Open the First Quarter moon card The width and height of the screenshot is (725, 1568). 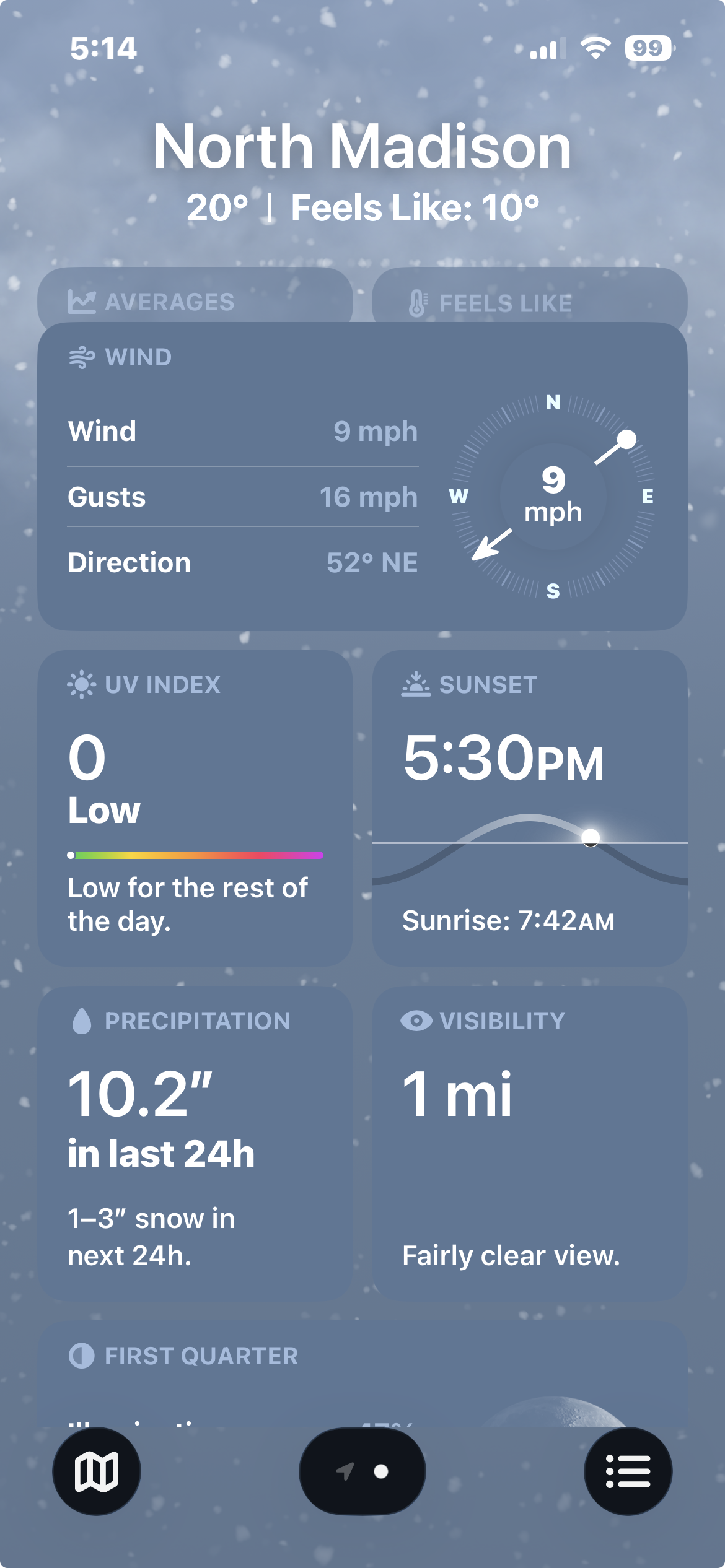[362, 1375]
